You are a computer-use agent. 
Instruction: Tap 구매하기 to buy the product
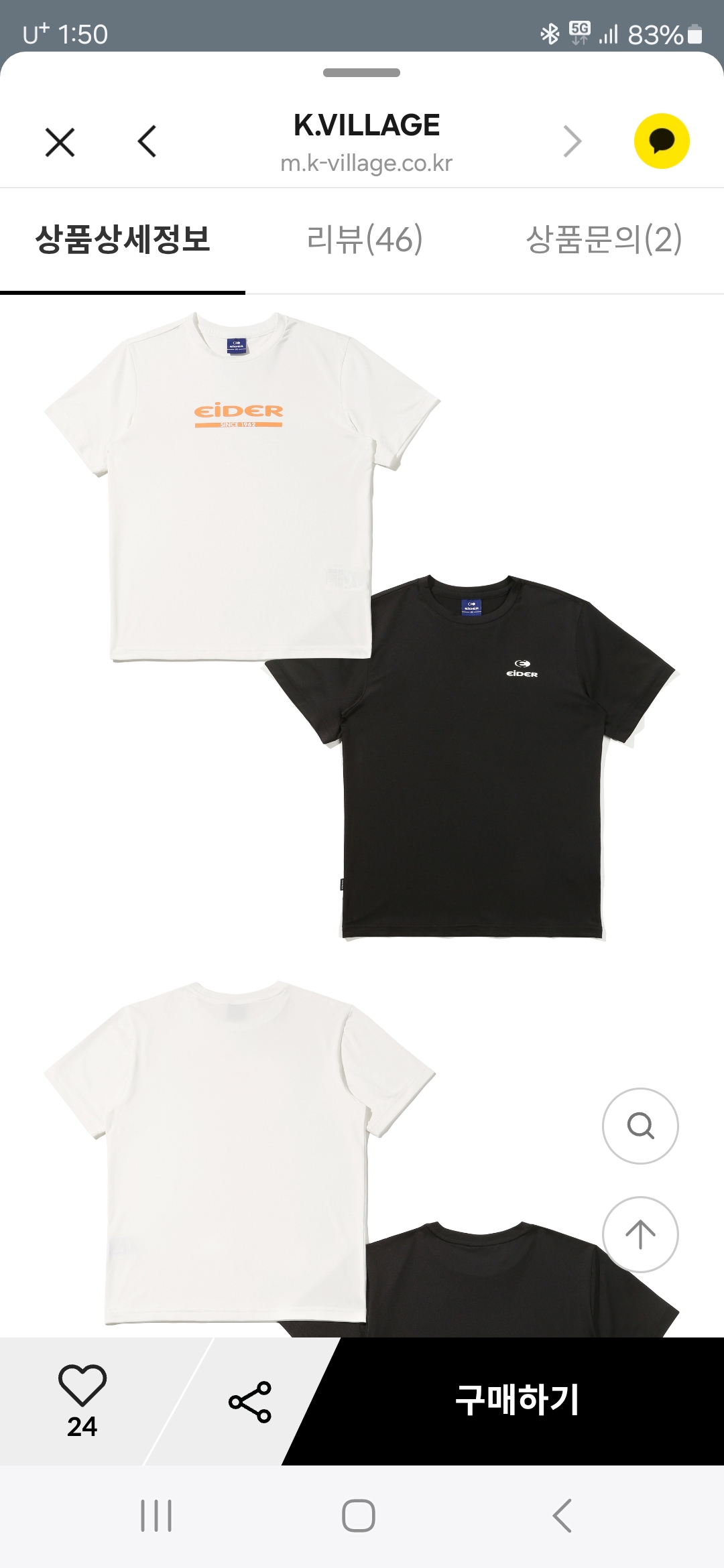click(x=516, y=1400)
